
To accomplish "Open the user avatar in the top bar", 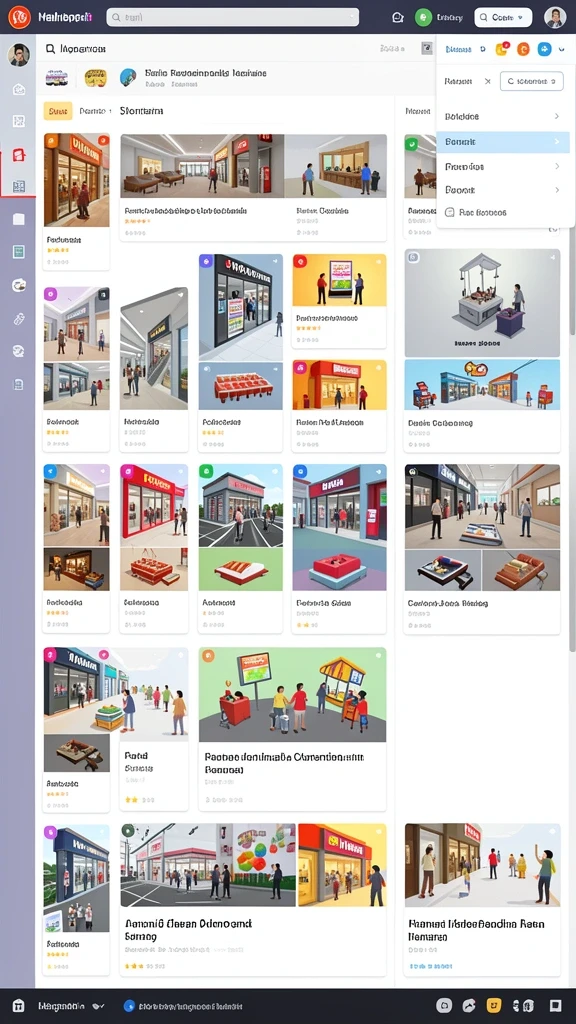I will pos(555,18).
